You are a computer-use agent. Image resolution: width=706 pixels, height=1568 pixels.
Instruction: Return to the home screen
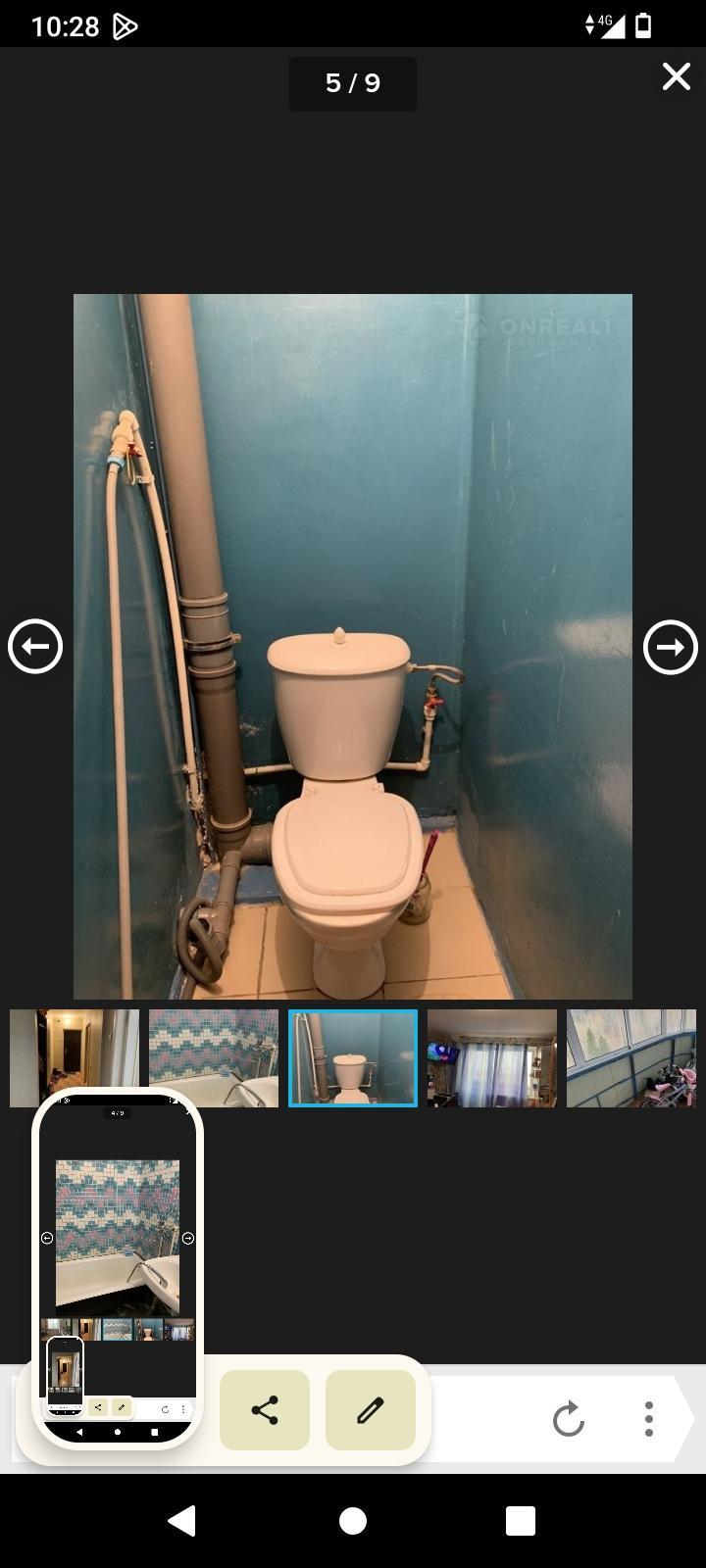353,1521
